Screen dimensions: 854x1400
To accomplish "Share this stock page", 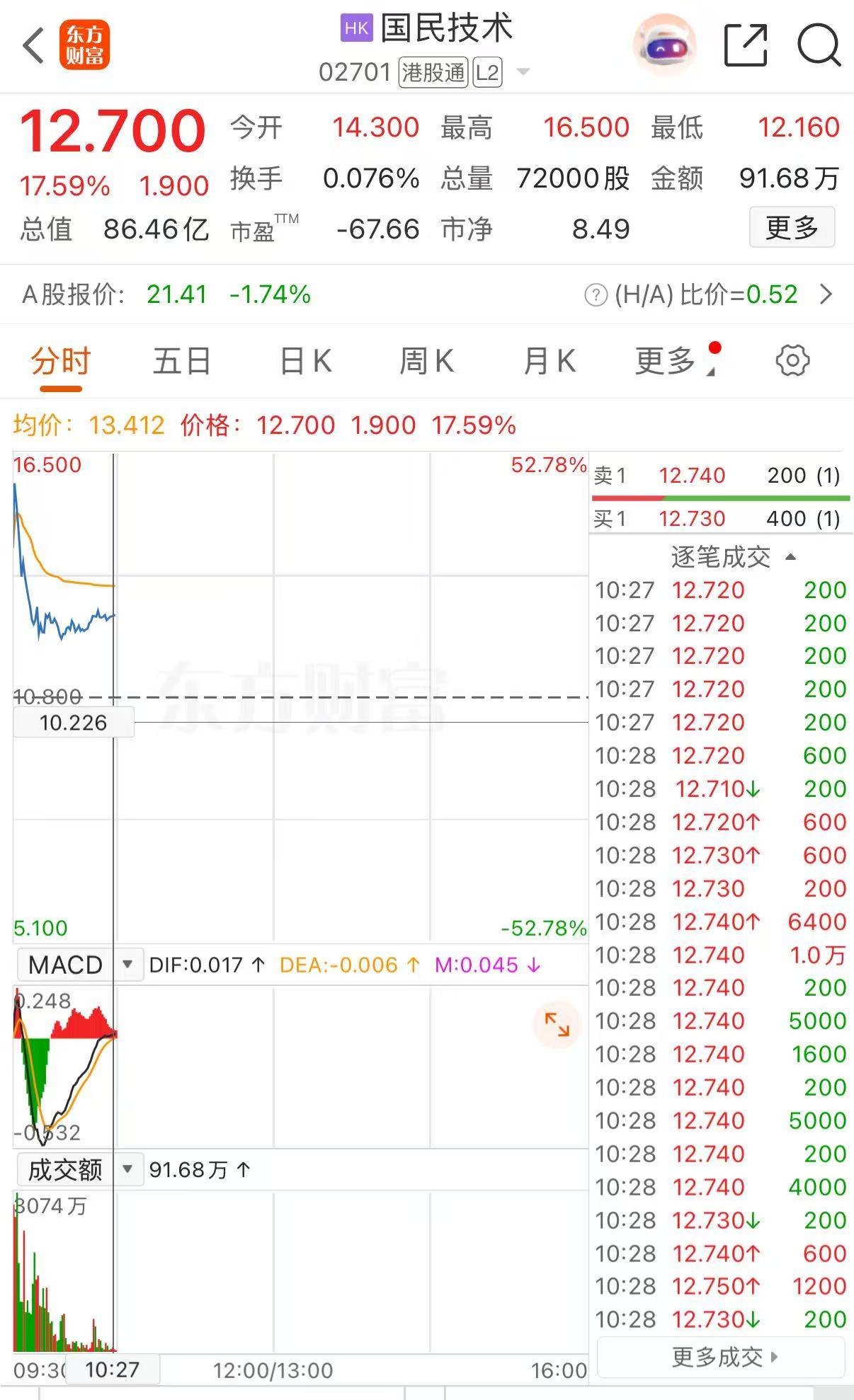I will (746, 46).
